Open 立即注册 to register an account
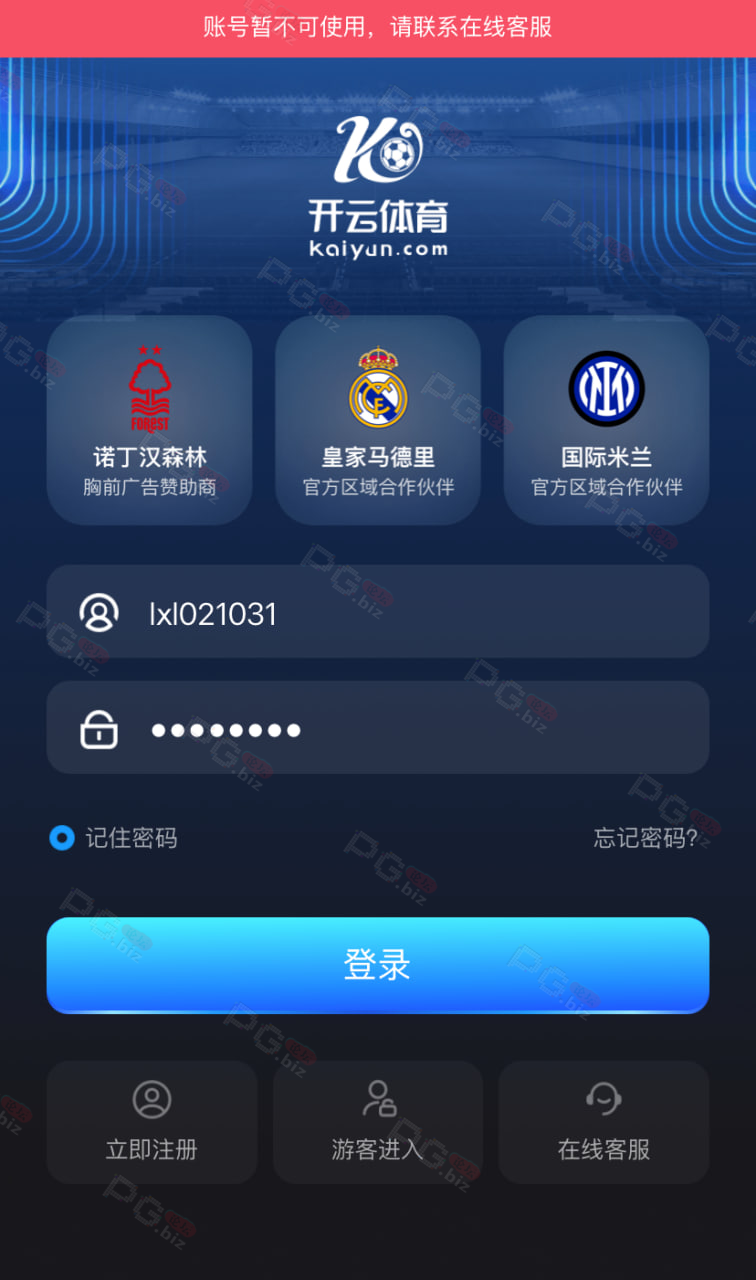 point(152,1122)
